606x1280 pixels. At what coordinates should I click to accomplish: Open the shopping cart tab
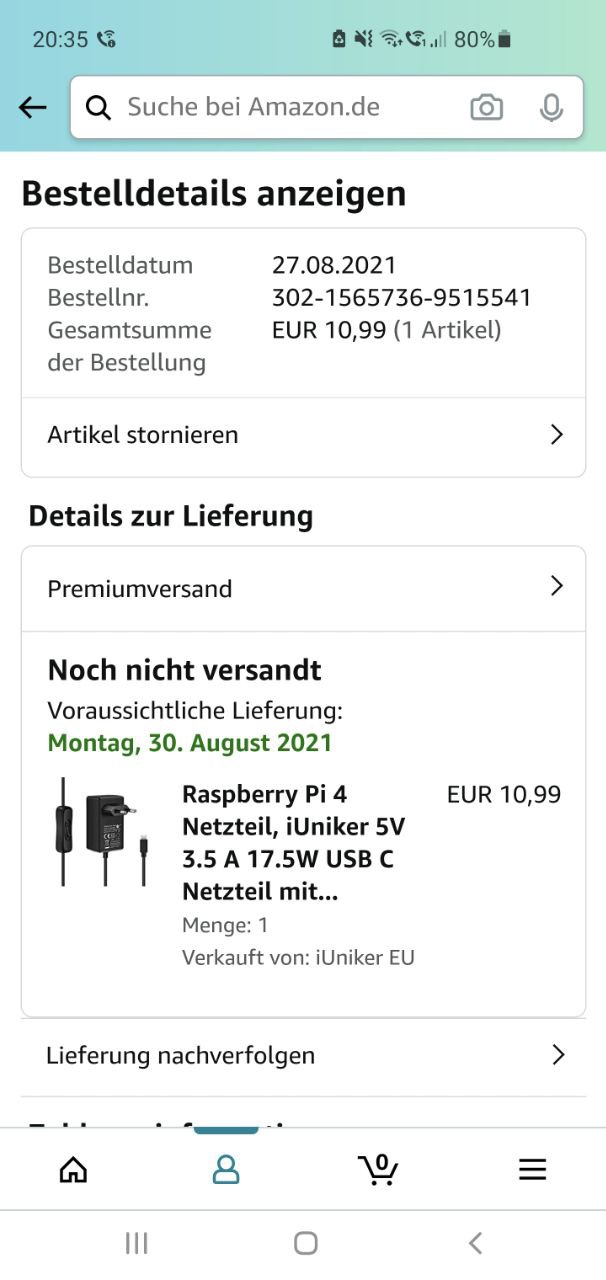(378, 1169)
